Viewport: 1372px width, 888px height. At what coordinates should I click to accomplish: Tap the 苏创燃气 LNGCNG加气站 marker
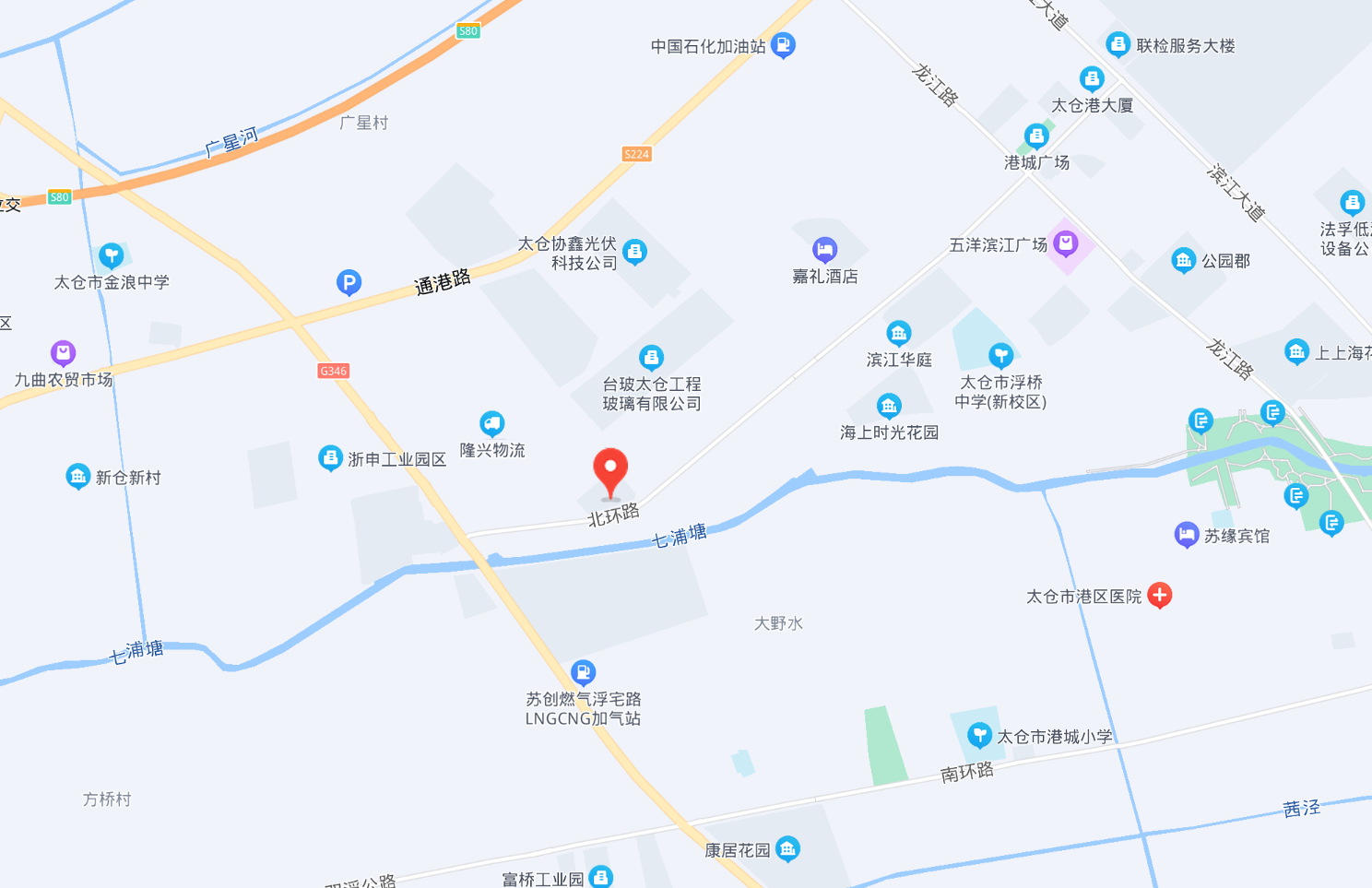(x=583, y=672)
